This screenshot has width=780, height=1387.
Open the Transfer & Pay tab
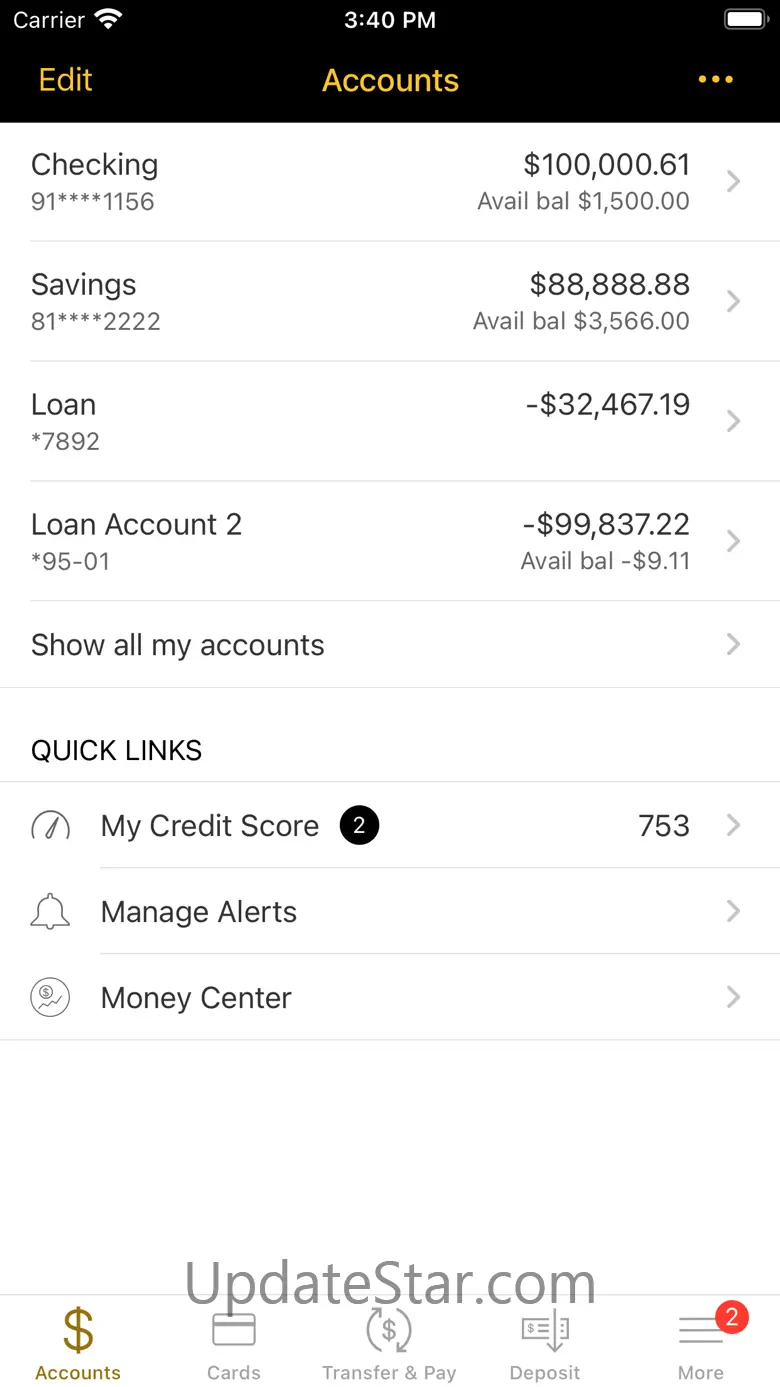click(389, 1343)
